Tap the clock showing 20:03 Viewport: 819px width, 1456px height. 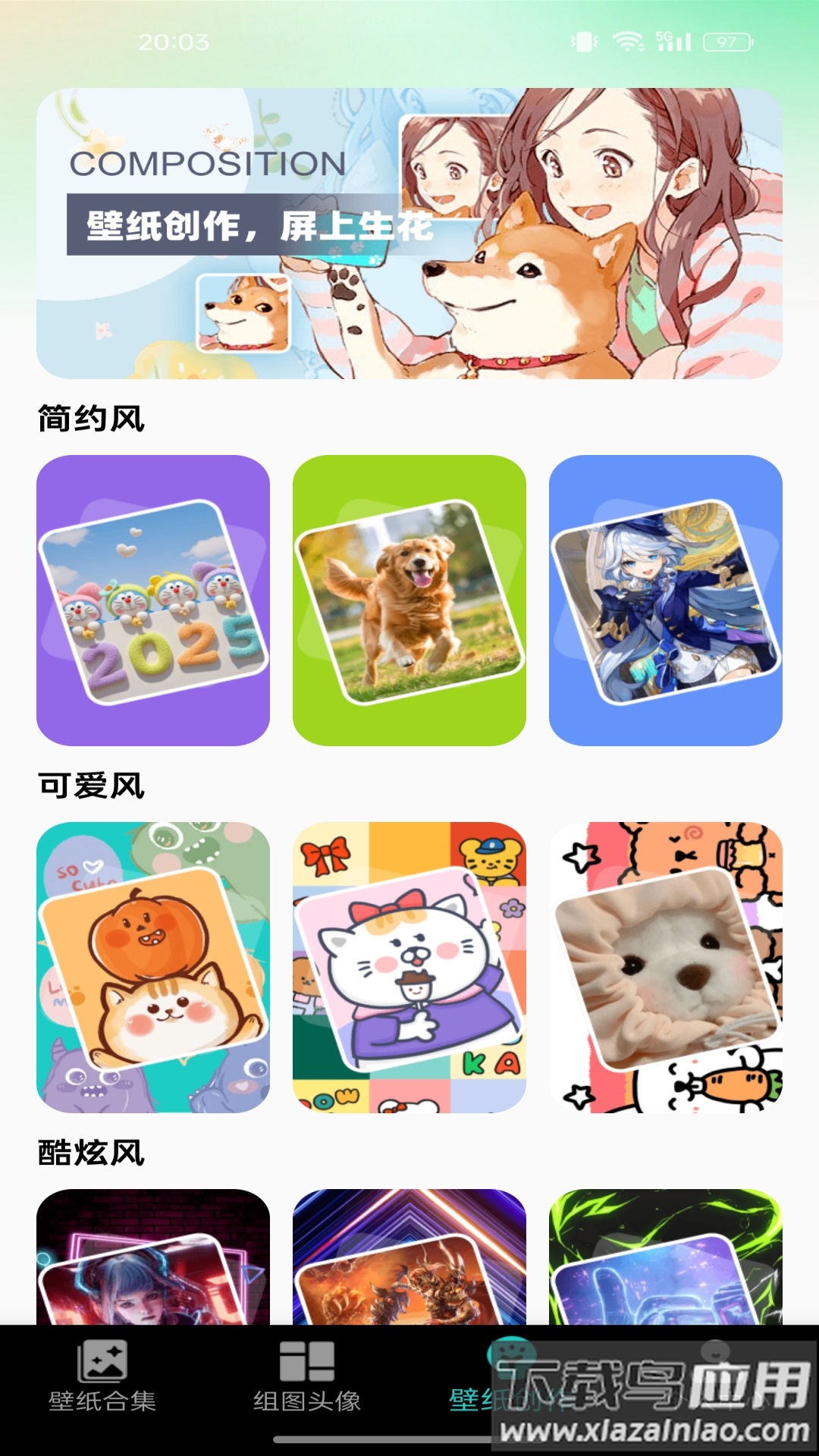pos(173,43)
